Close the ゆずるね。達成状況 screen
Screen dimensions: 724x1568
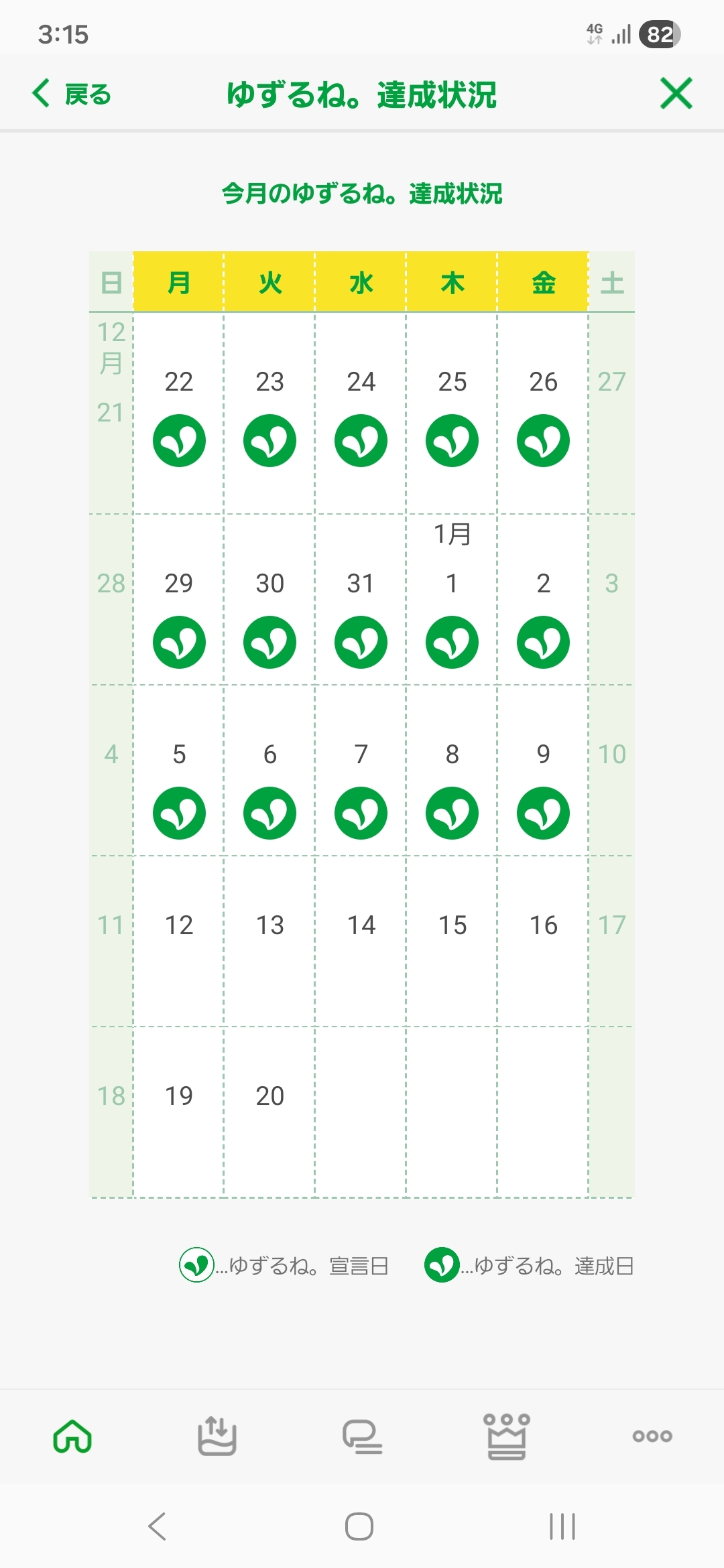point(676,93)
